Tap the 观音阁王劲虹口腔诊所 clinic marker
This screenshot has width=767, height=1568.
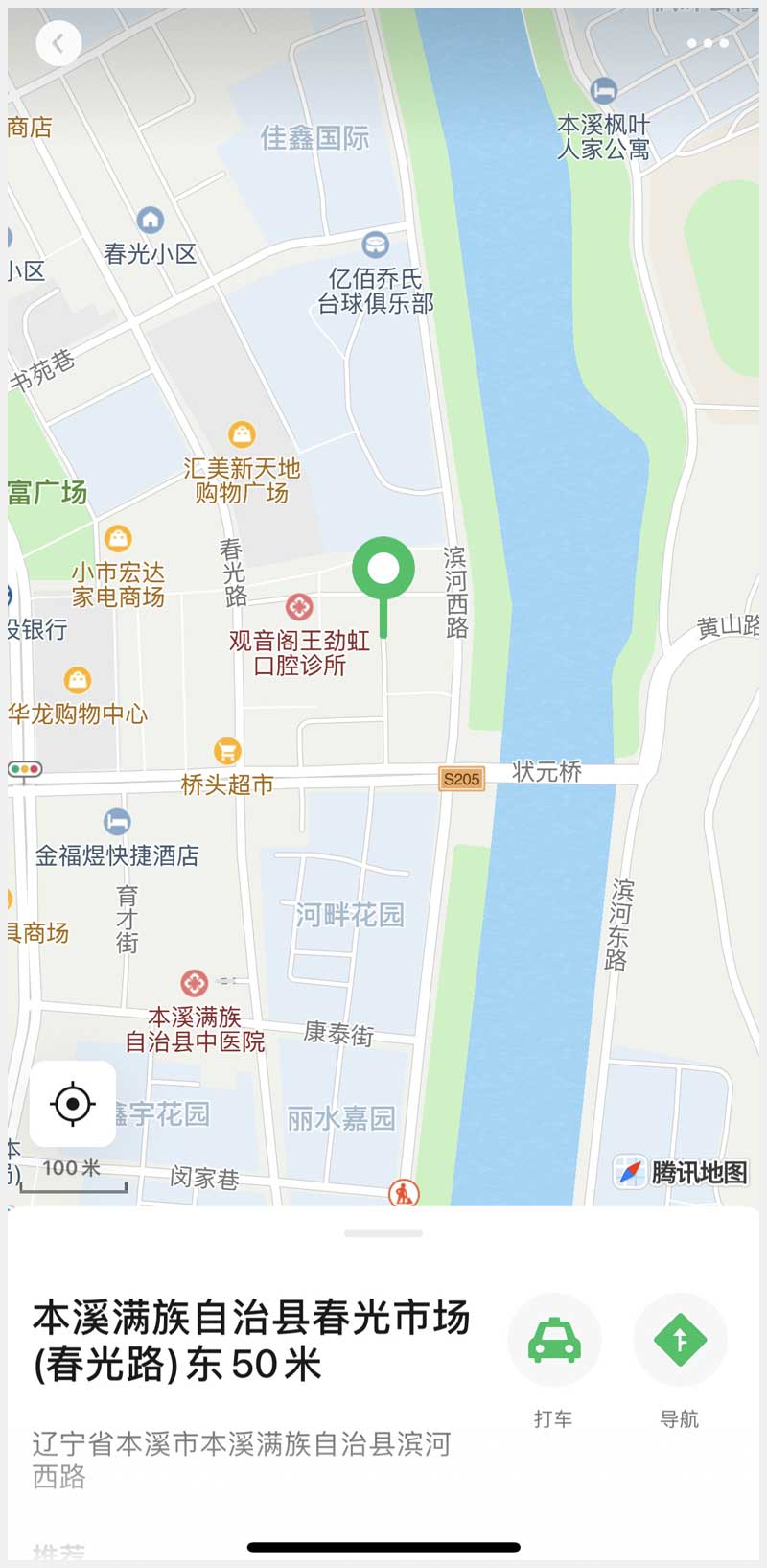tap(299, 607)
